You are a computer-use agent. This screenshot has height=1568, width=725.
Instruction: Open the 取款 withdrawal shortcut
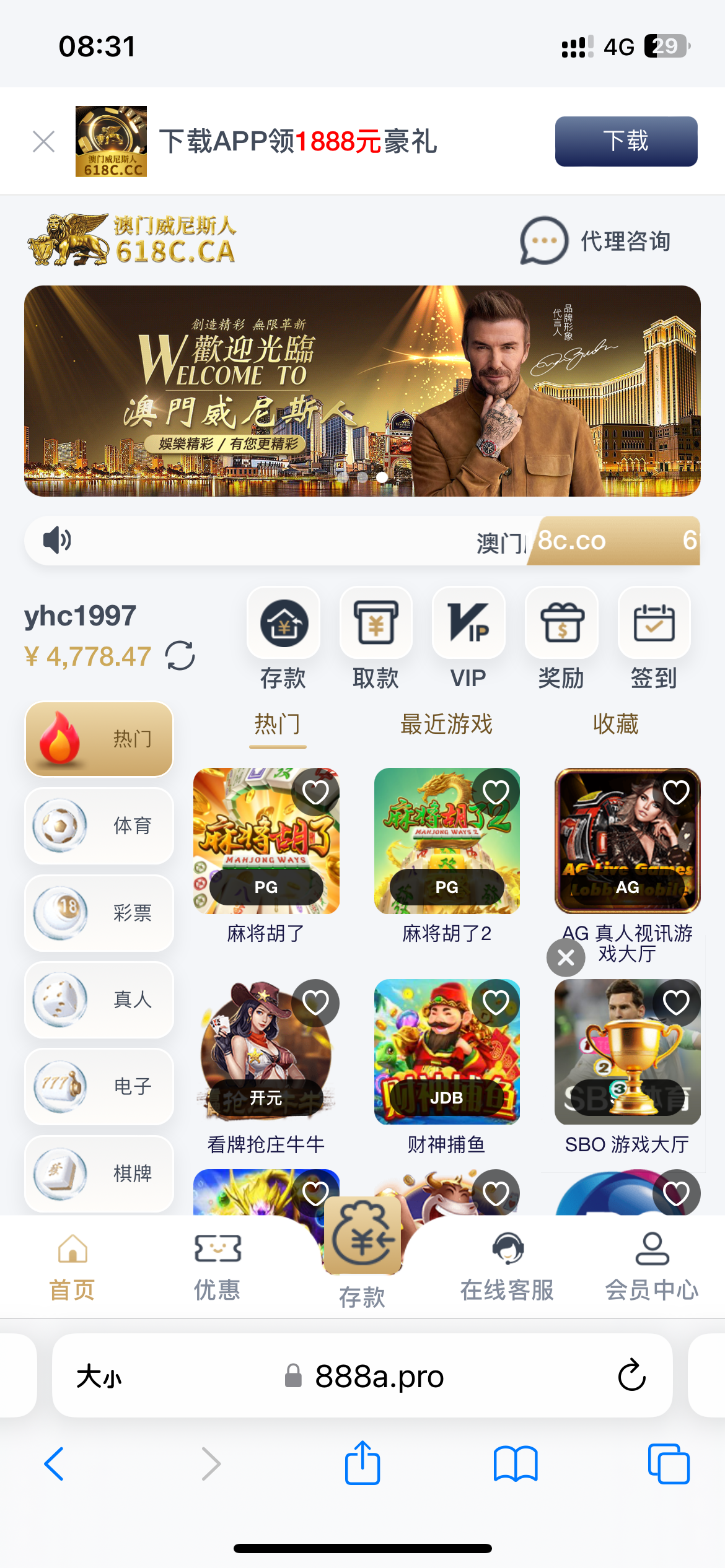point(376,639)
